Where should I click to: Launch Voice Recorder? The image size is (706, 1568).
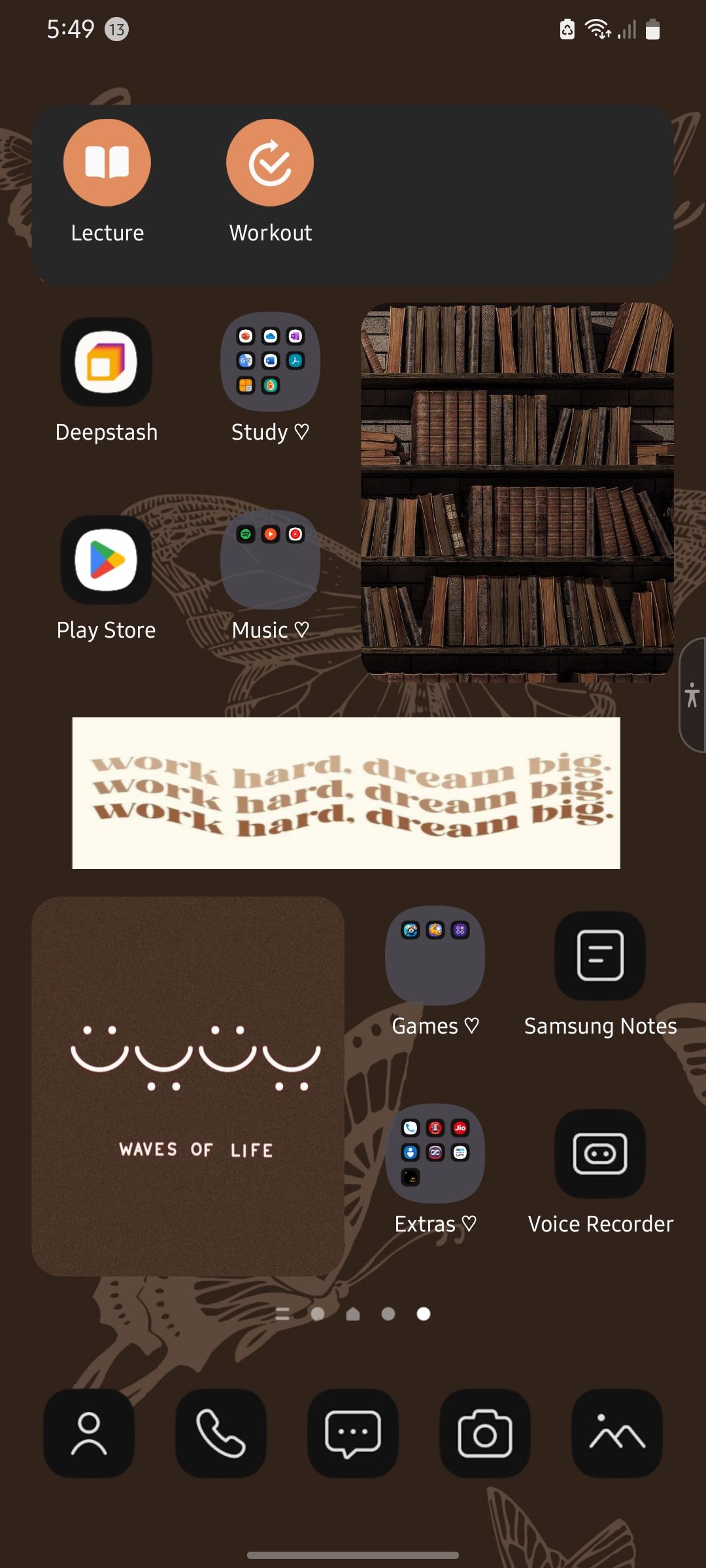(599, 1154)
